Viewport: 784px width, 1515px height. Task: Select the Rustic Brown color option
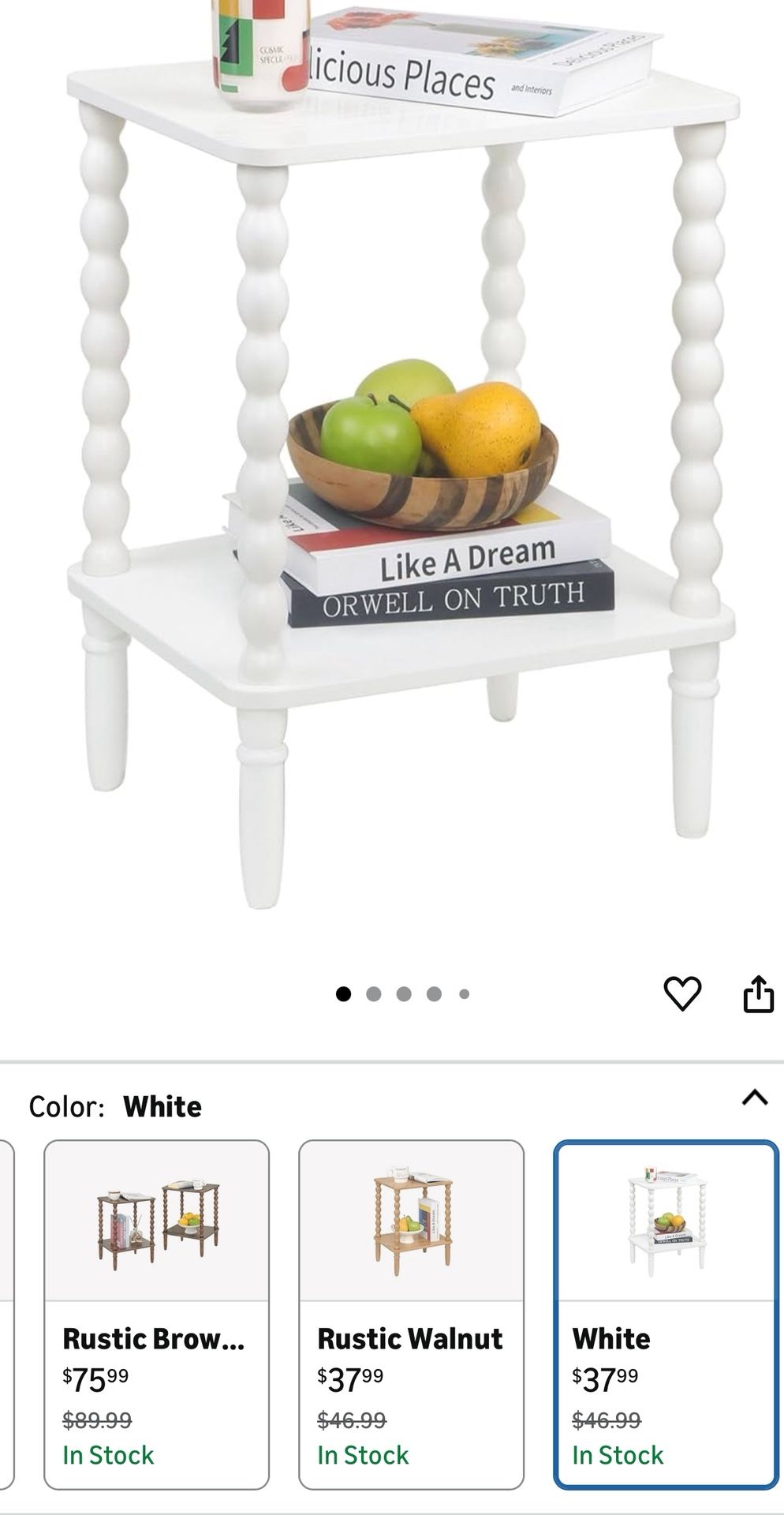pyautogui.click(x=156, y=1314)
